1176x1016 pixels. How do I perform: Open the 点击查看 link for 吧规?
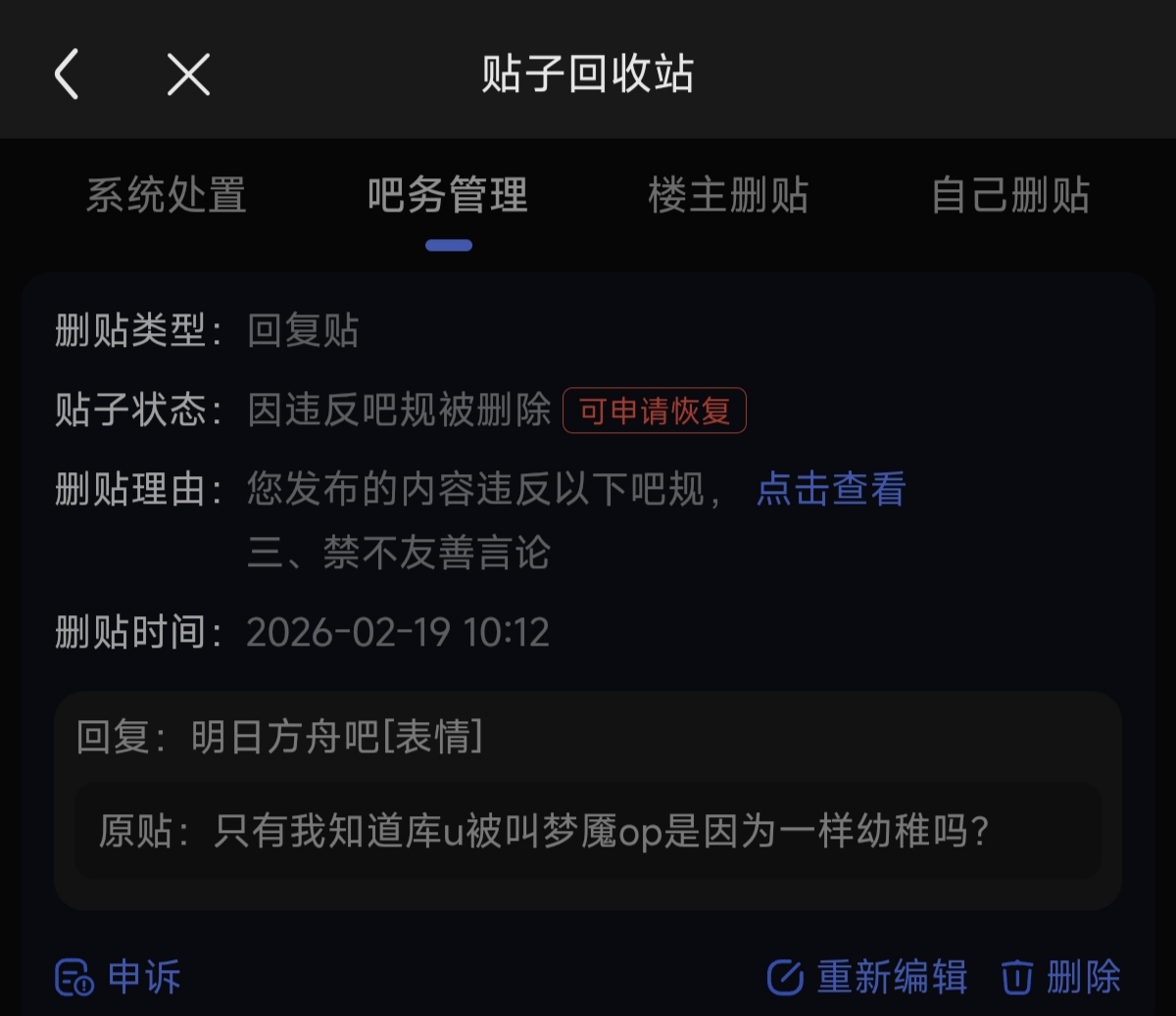(831, 489)
